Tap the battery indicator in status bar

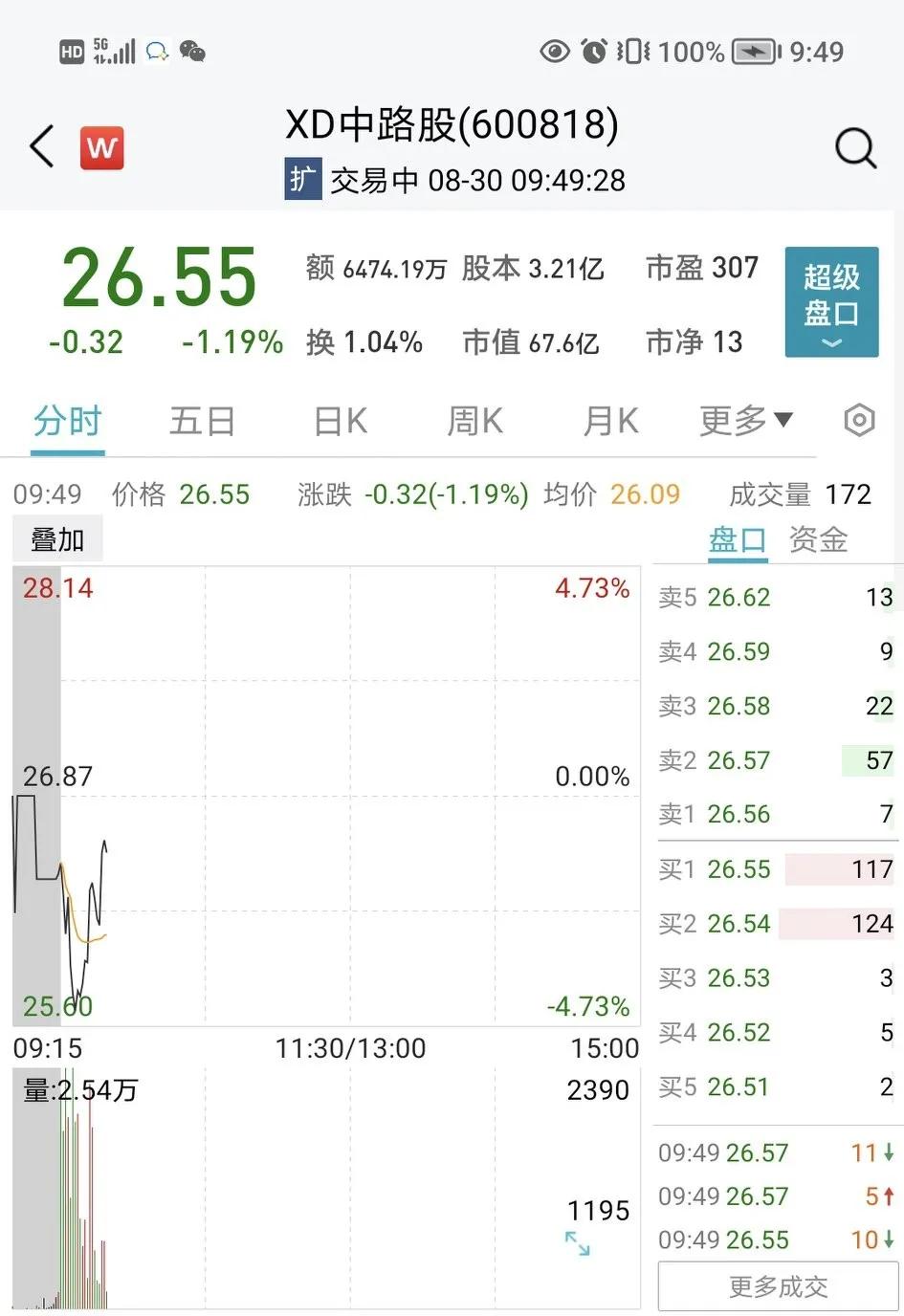[752, 53]
